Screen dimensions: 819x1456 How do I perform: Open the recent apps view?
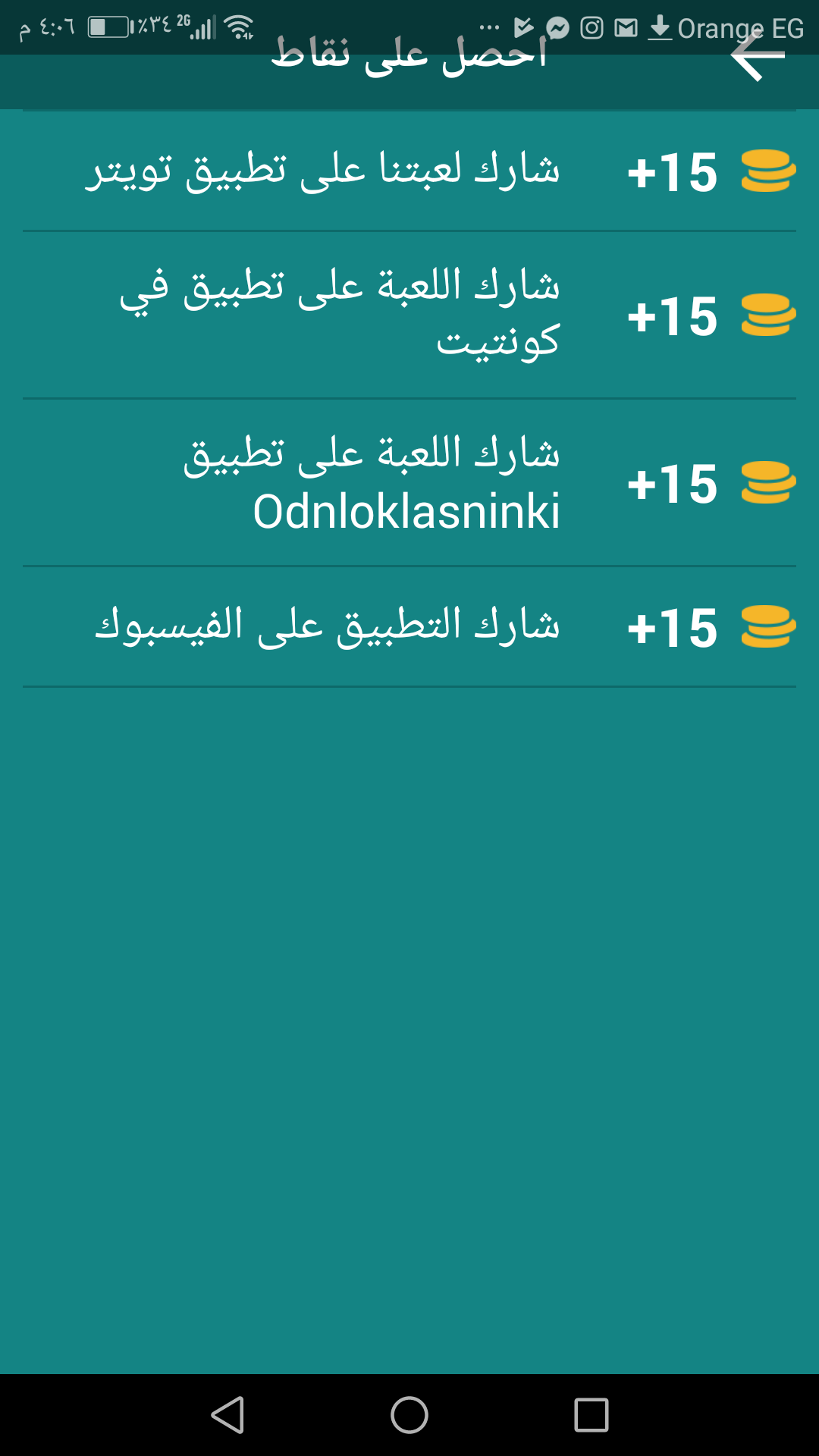pos(591,1415)
